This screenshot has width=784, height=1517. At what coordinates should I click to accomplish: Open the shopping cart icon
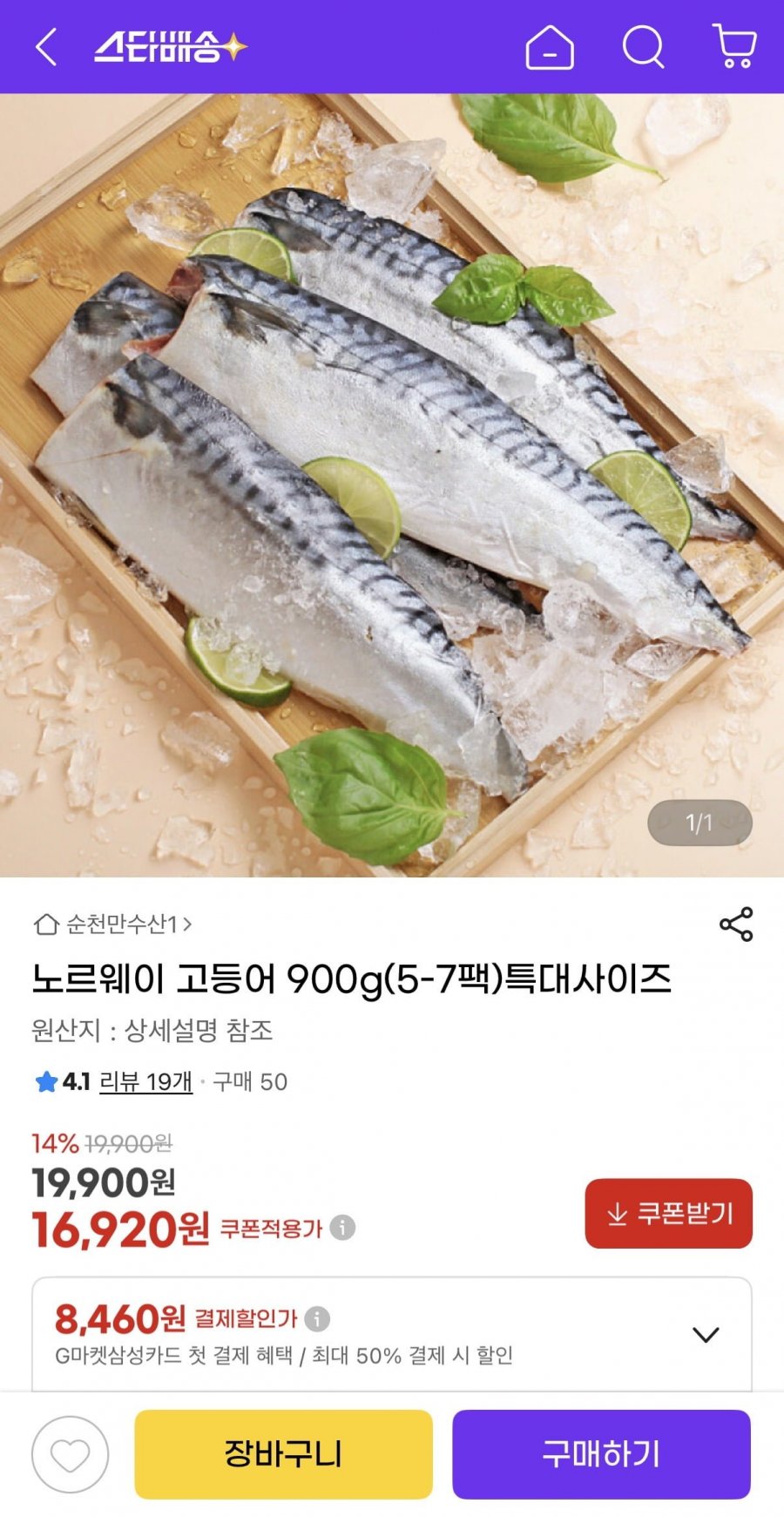pyautogui.click(x=734, y=48)
